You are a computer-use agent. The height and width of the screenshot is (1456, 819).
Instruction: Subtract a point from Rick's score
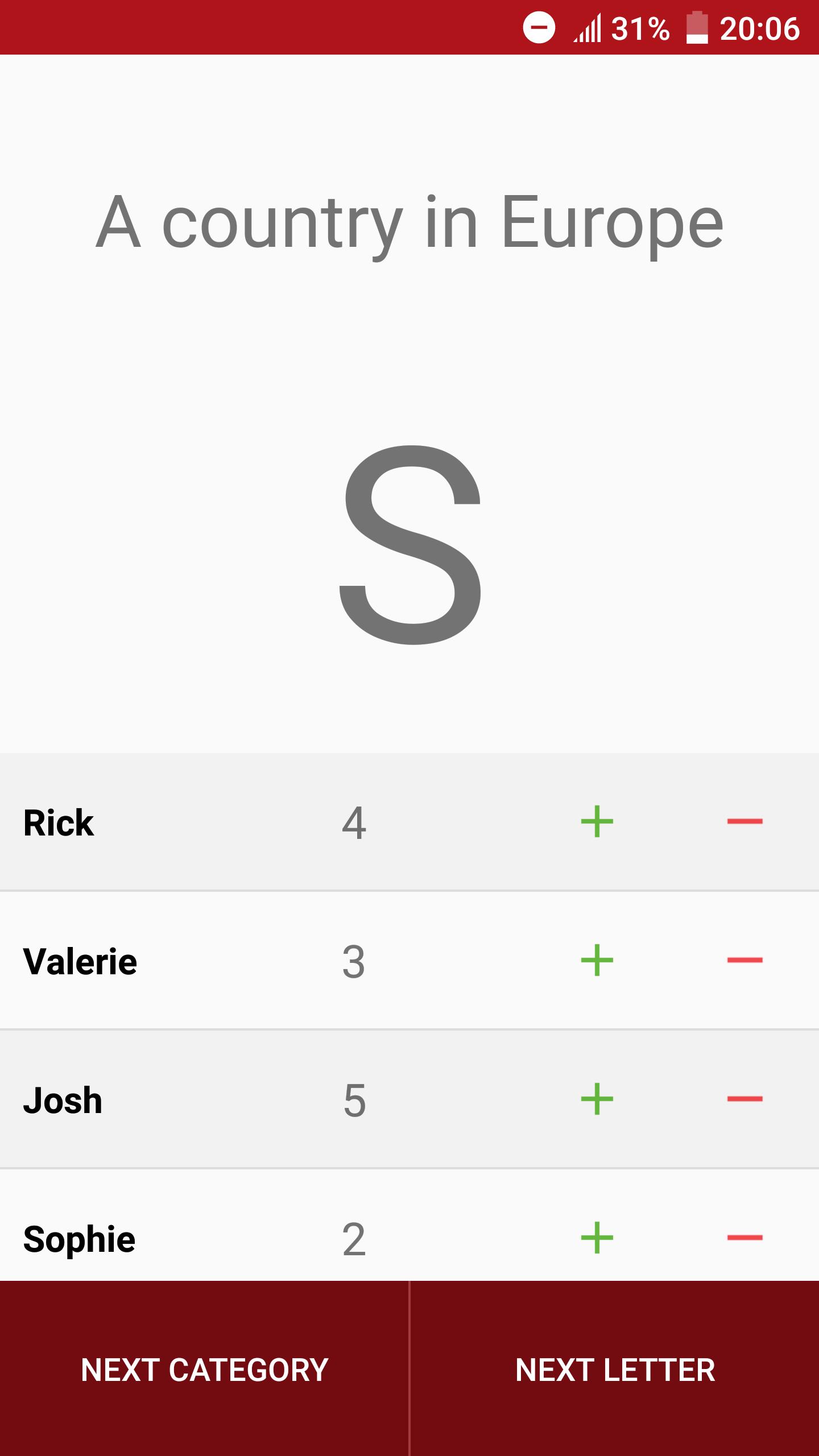[x=744, y=821]
